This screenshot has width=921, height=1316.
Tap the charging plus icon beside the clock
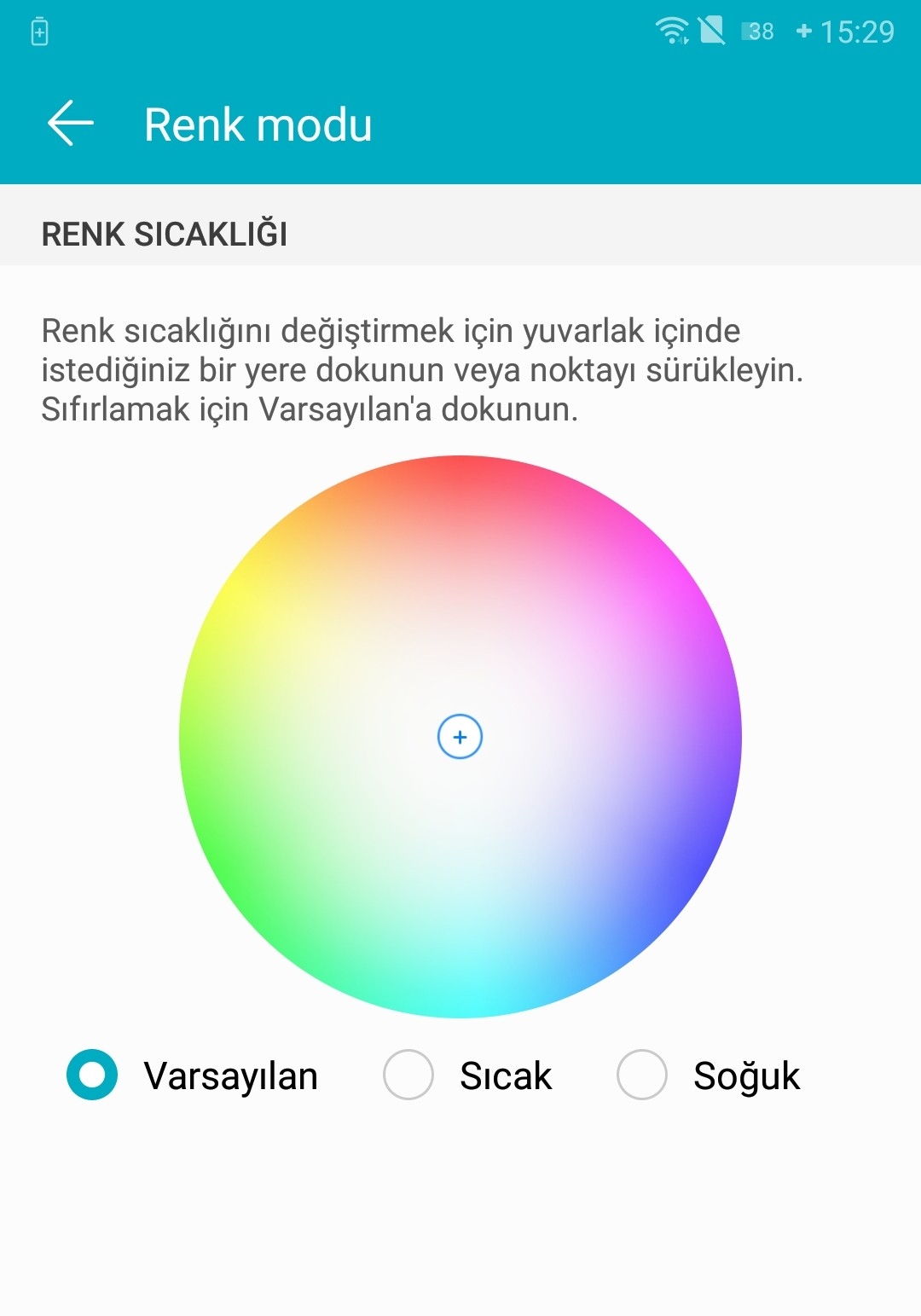pyautogui.click(x=802, y=32)
